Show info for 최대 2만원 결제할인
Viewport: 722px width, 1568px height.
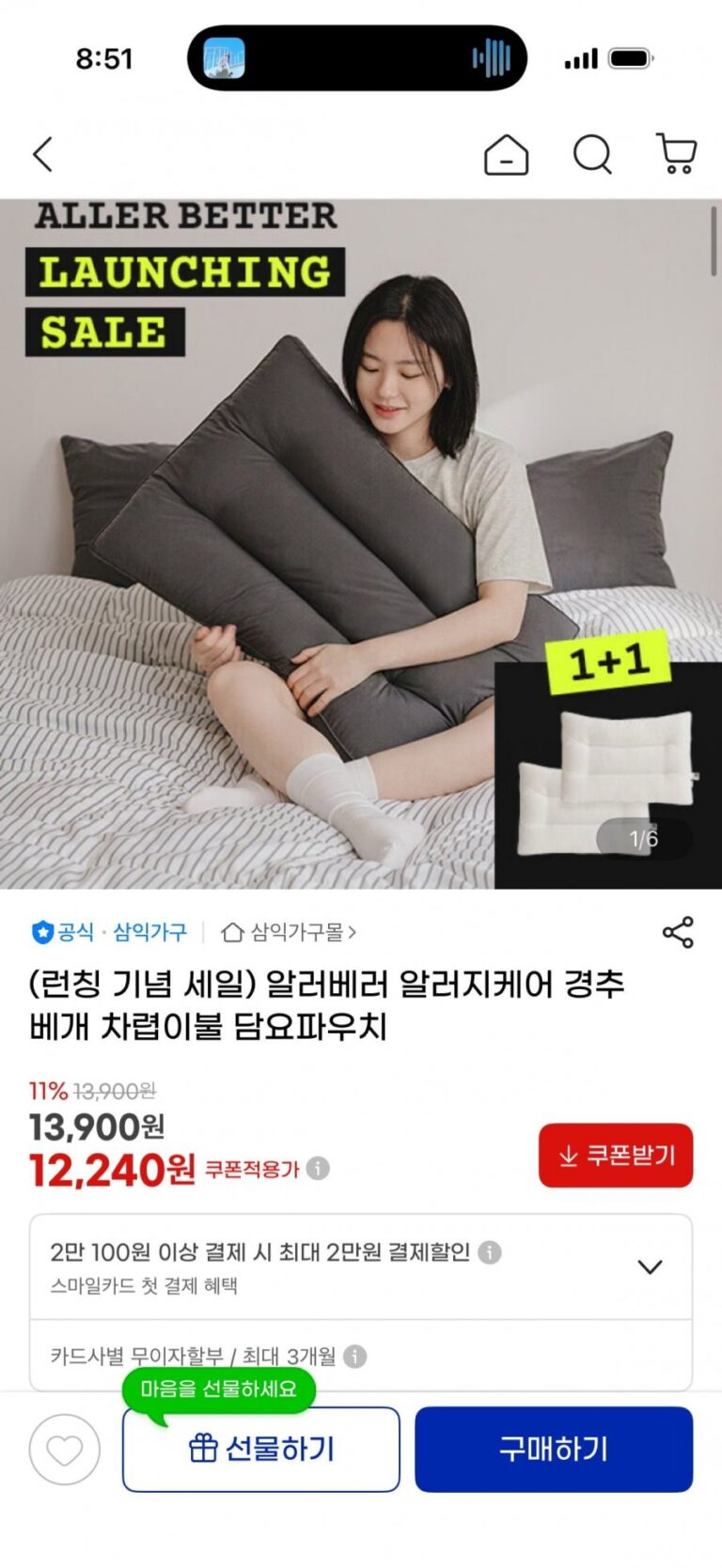490,1251
